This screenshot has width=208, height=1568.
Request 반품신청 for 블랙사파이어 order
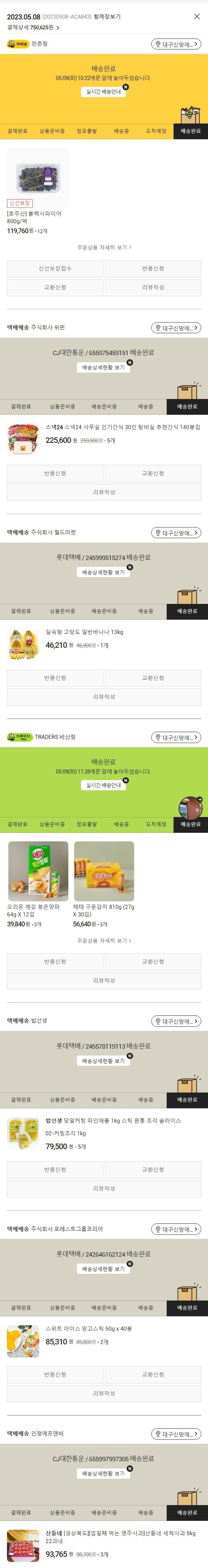tap(153, 268)
